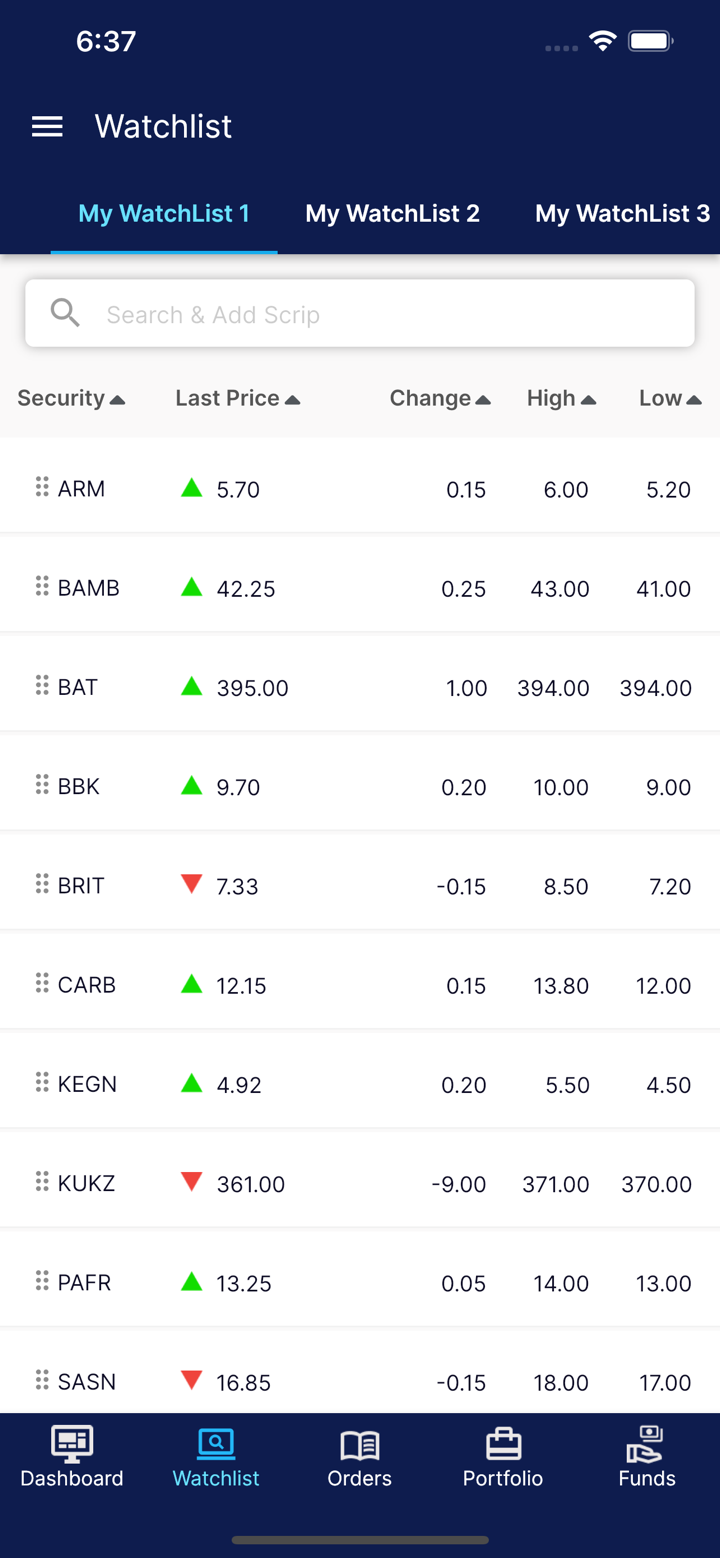
Task: Sort by Change column header
Action: click(x=440, y=398)
